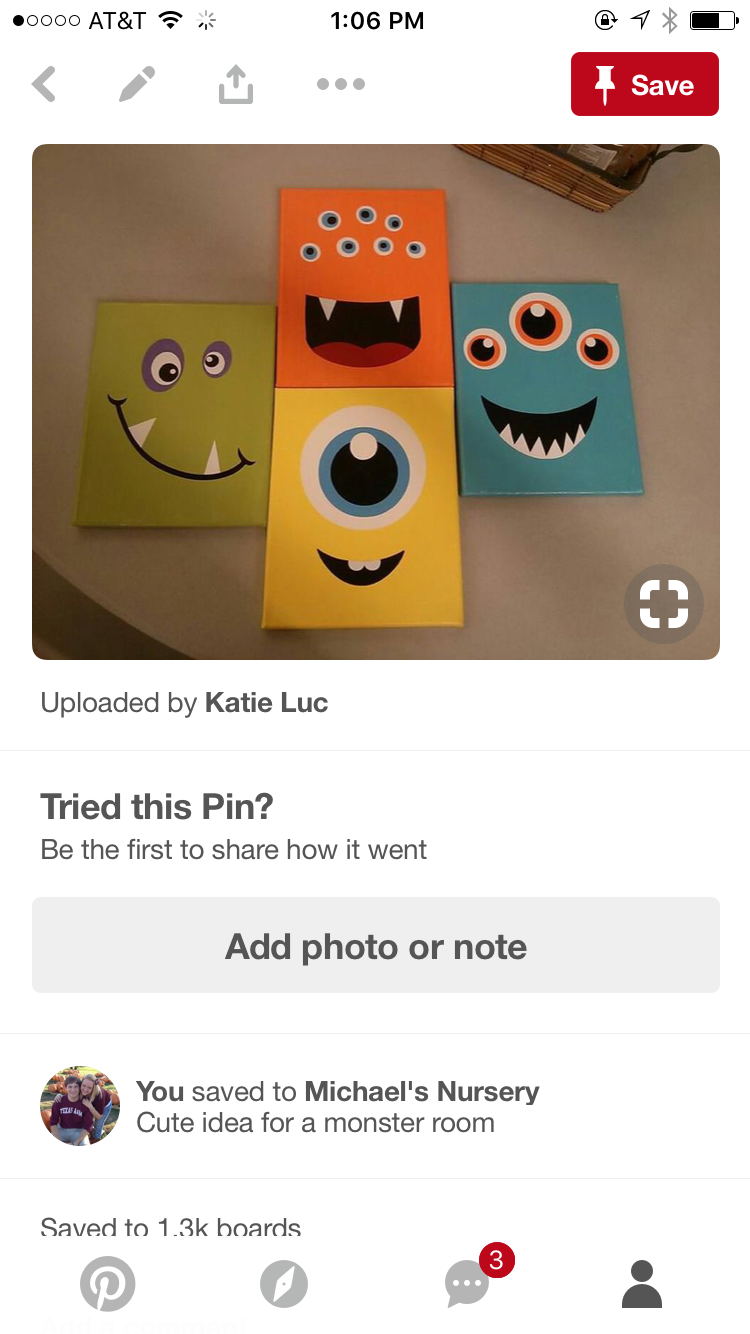This screenshot has width=750, height=1334.
Task: Open Katie Luc's profile
Action: (266, 703)
